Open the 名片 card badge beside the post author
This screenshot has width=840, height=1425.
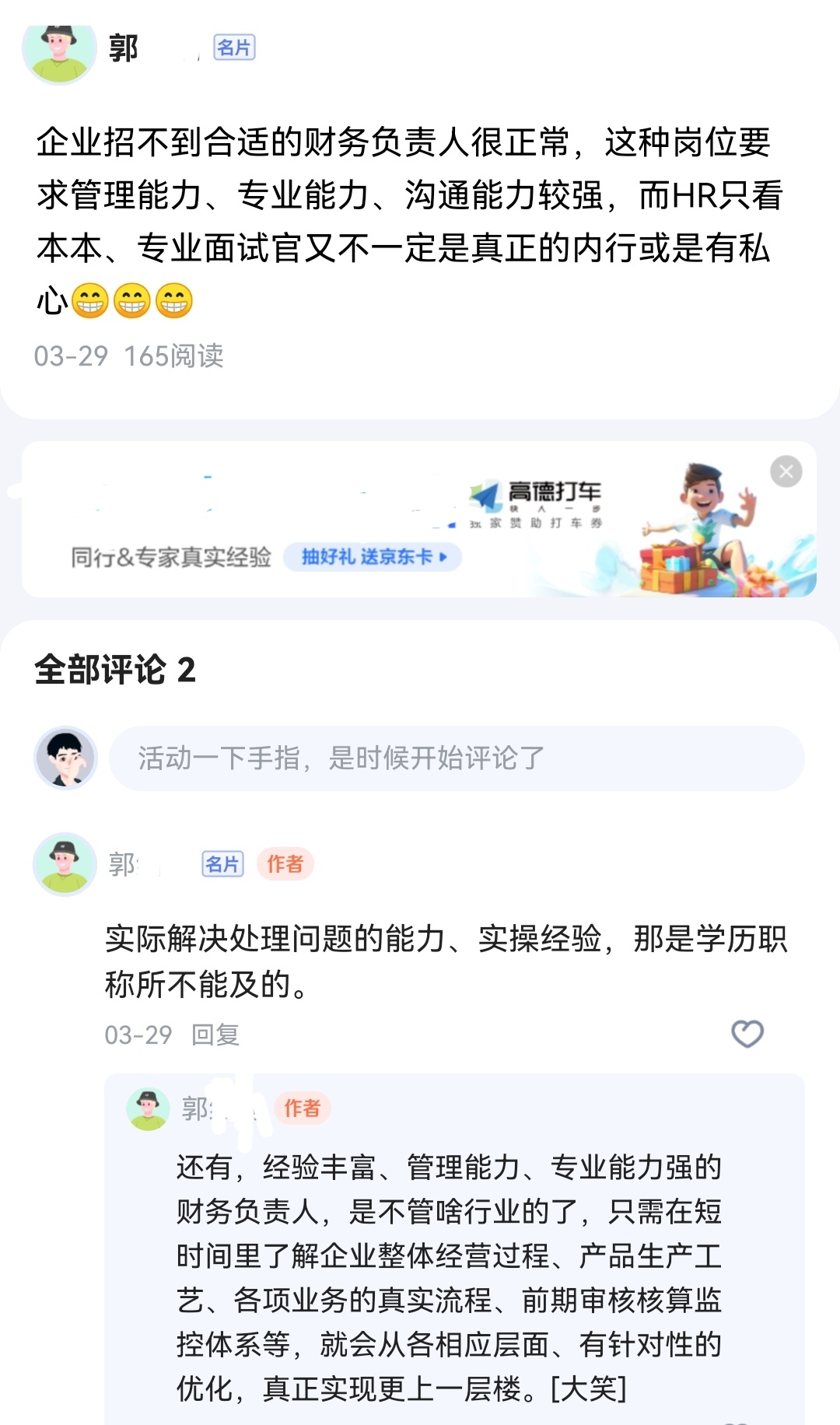(x=234, y=48)
